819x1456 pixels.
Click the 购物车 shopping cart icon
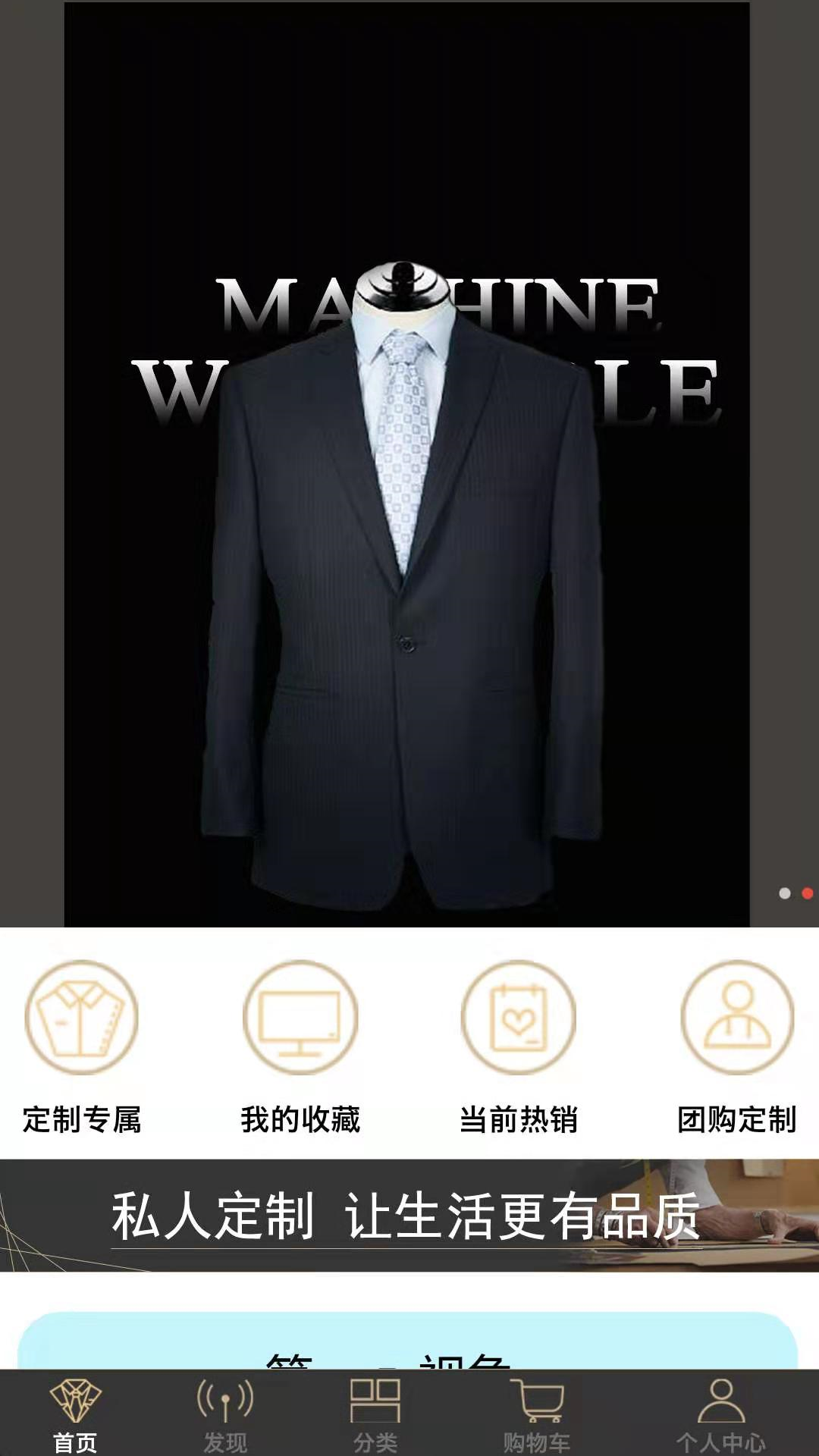tap(535, 1407)
